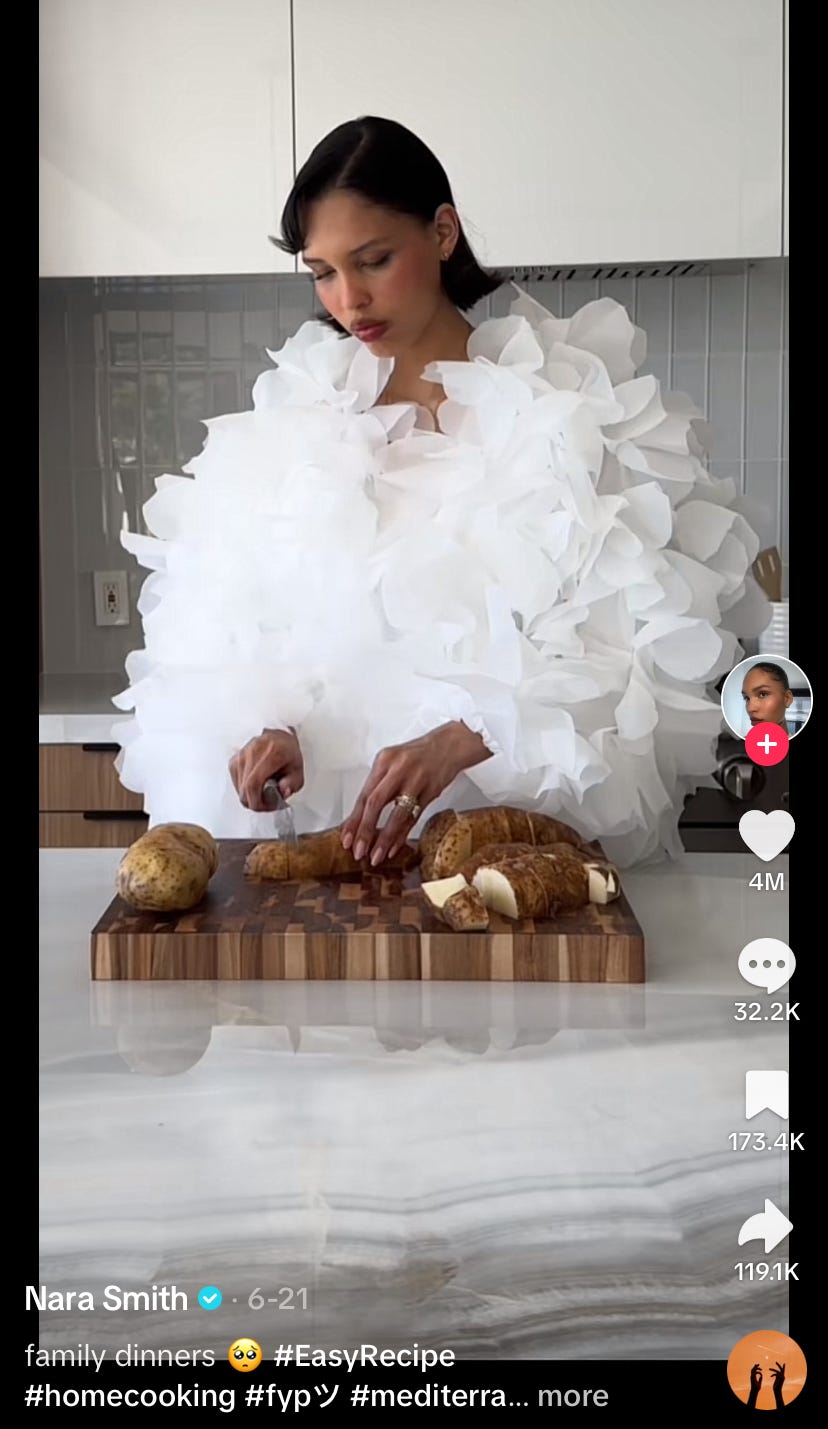This screenshot has height=1429, width=828.
Task: Open the #homecooking hashtag
Action: [130, 1395]
